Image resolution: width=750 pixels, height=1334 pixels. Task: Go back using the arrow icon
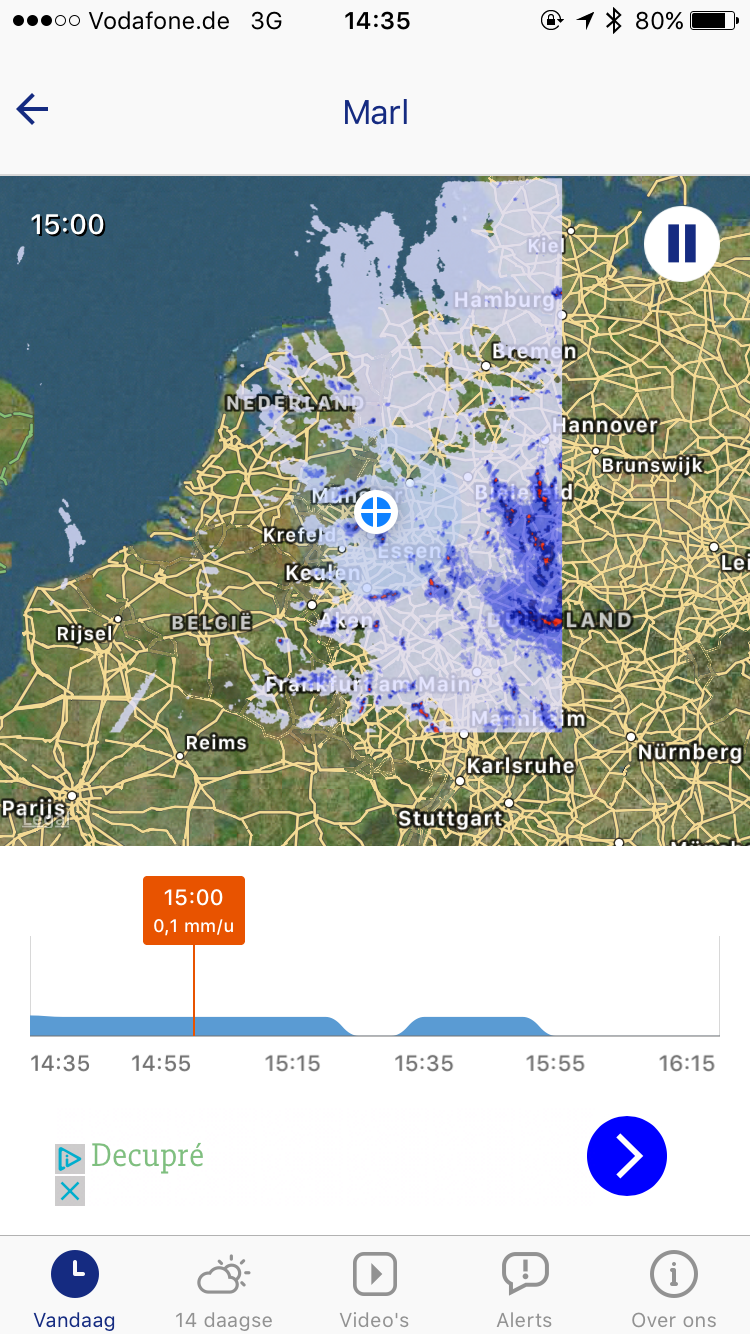pyautogui.click(x=33, y=109)
